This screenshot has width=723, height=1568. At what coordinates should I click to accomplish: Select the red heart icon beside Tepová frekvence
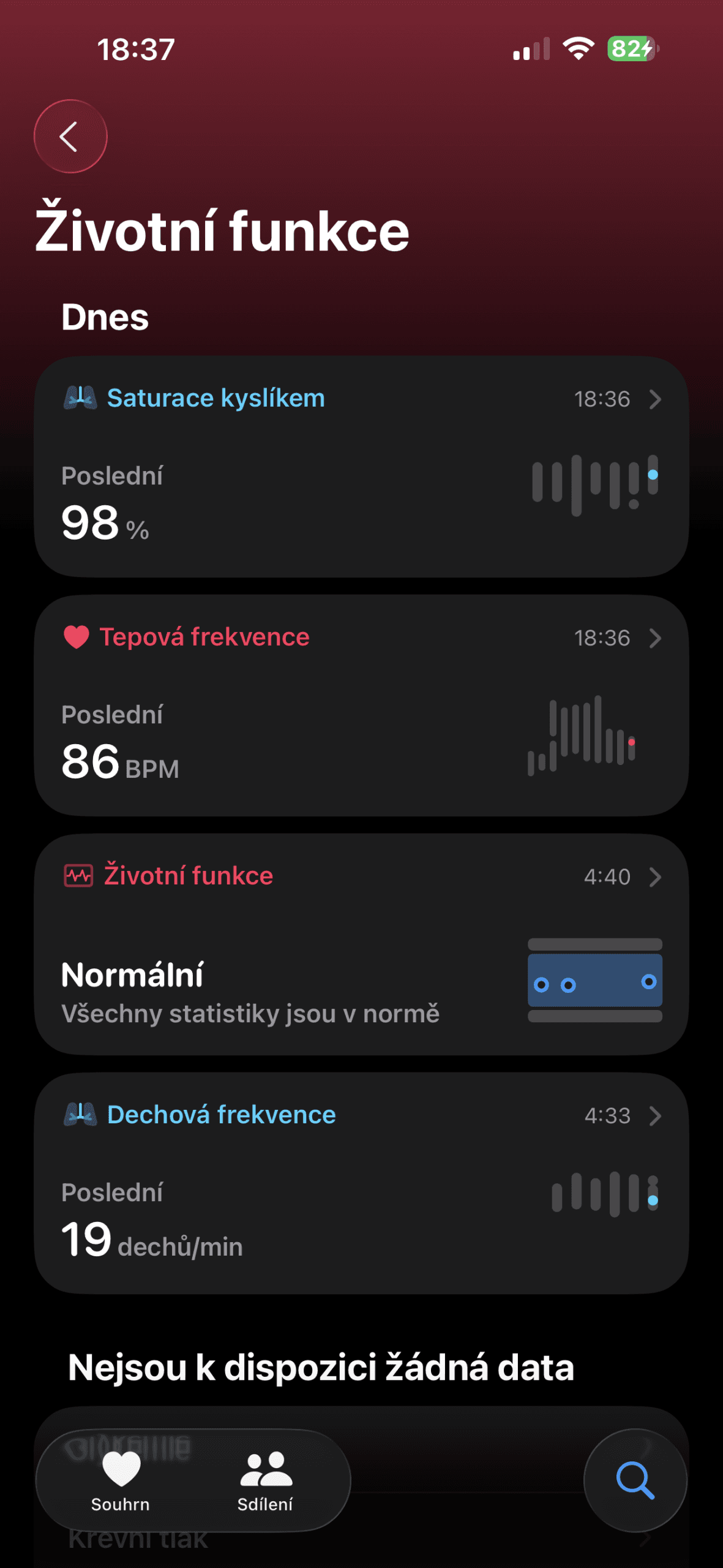click(x=78, y=637)
